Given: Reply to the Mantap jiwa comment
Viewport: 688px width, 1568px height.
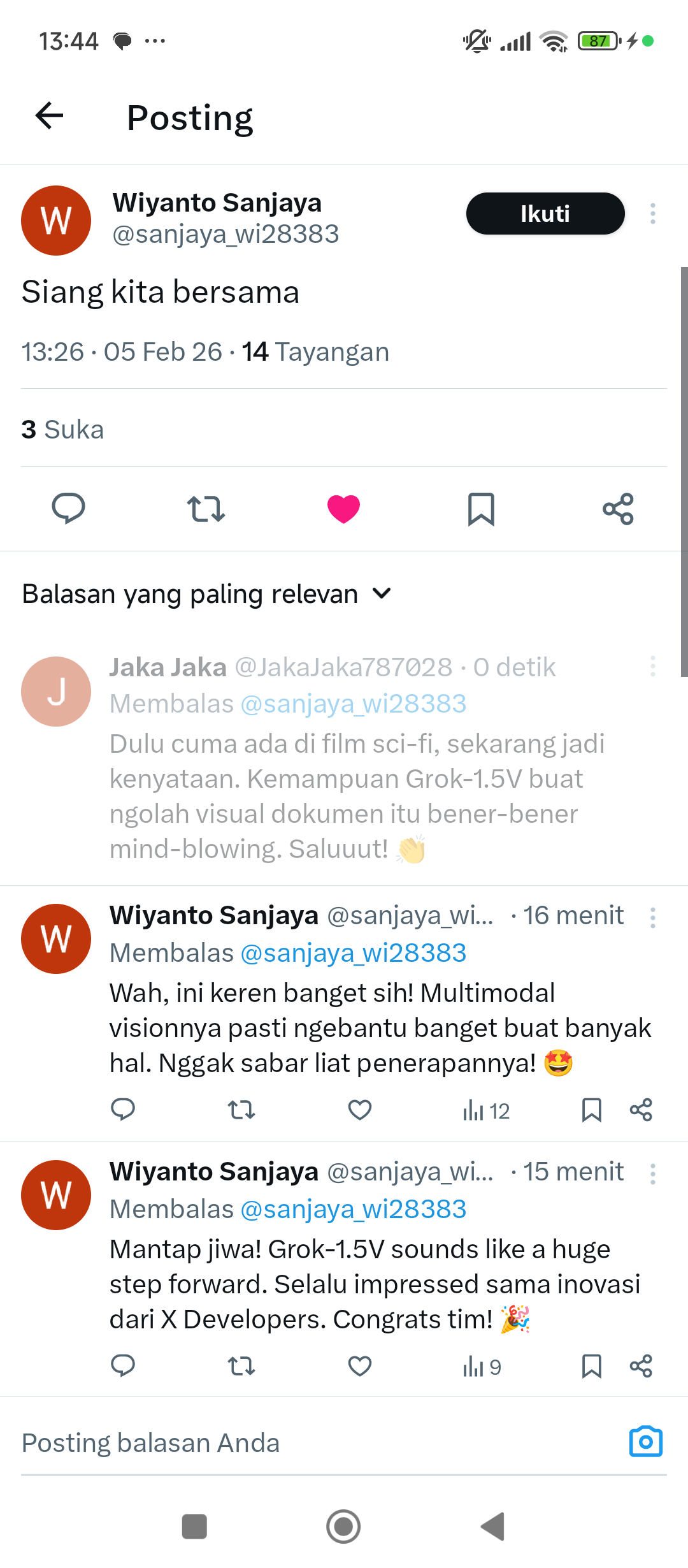Looking at the screenshot, I should click(123, 1367).
